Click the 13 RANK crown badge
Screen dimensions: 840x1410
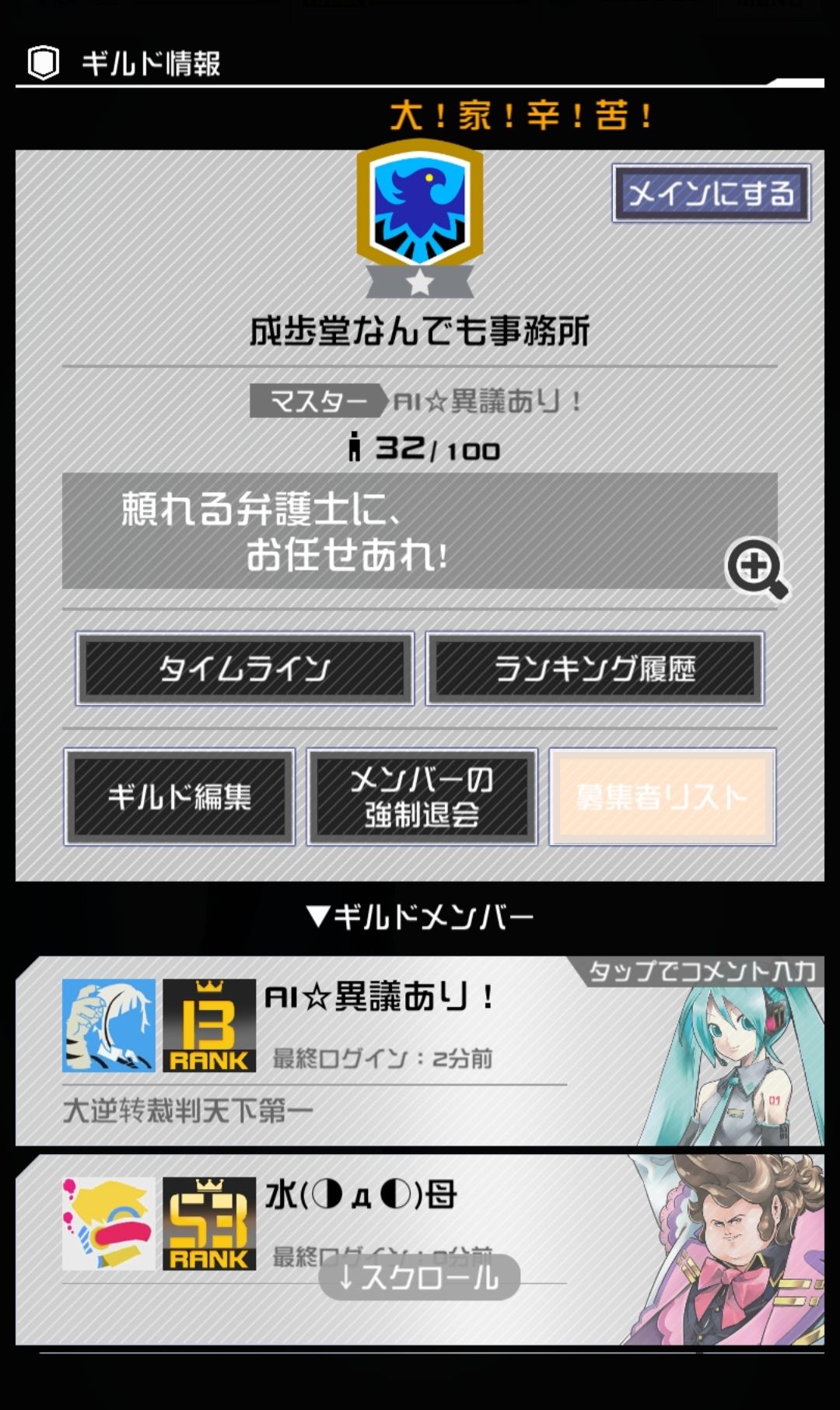207,1026
